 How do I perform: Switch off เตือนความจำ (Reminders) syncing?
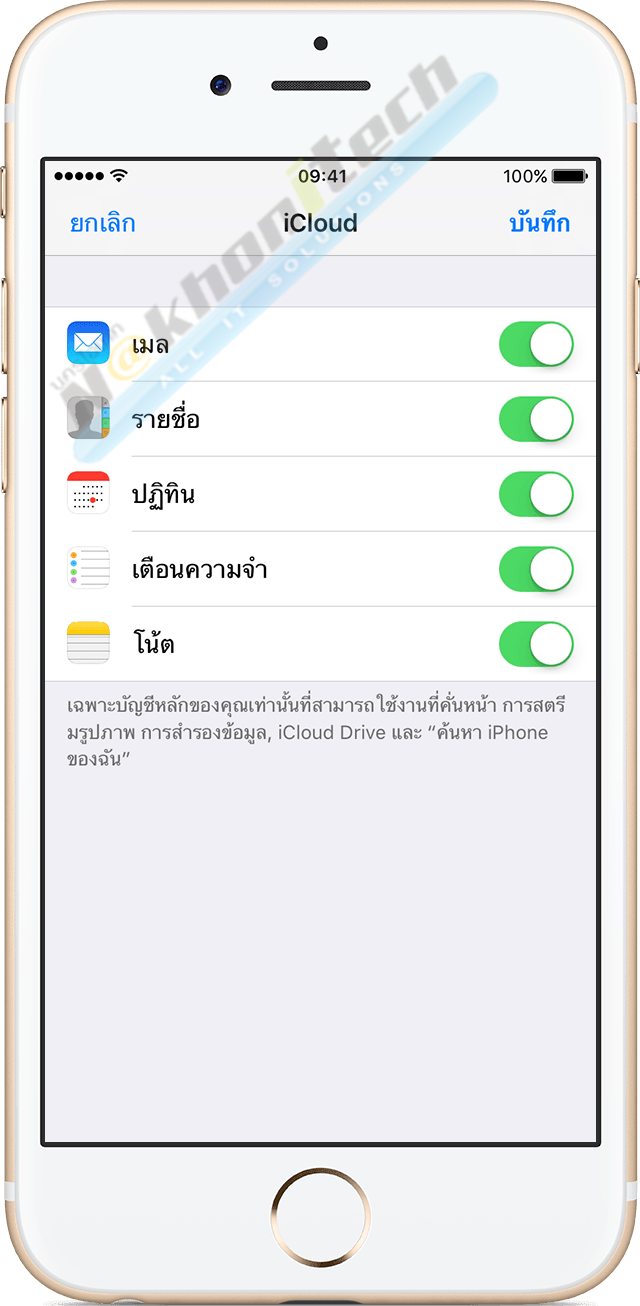[x=537, y=569]
